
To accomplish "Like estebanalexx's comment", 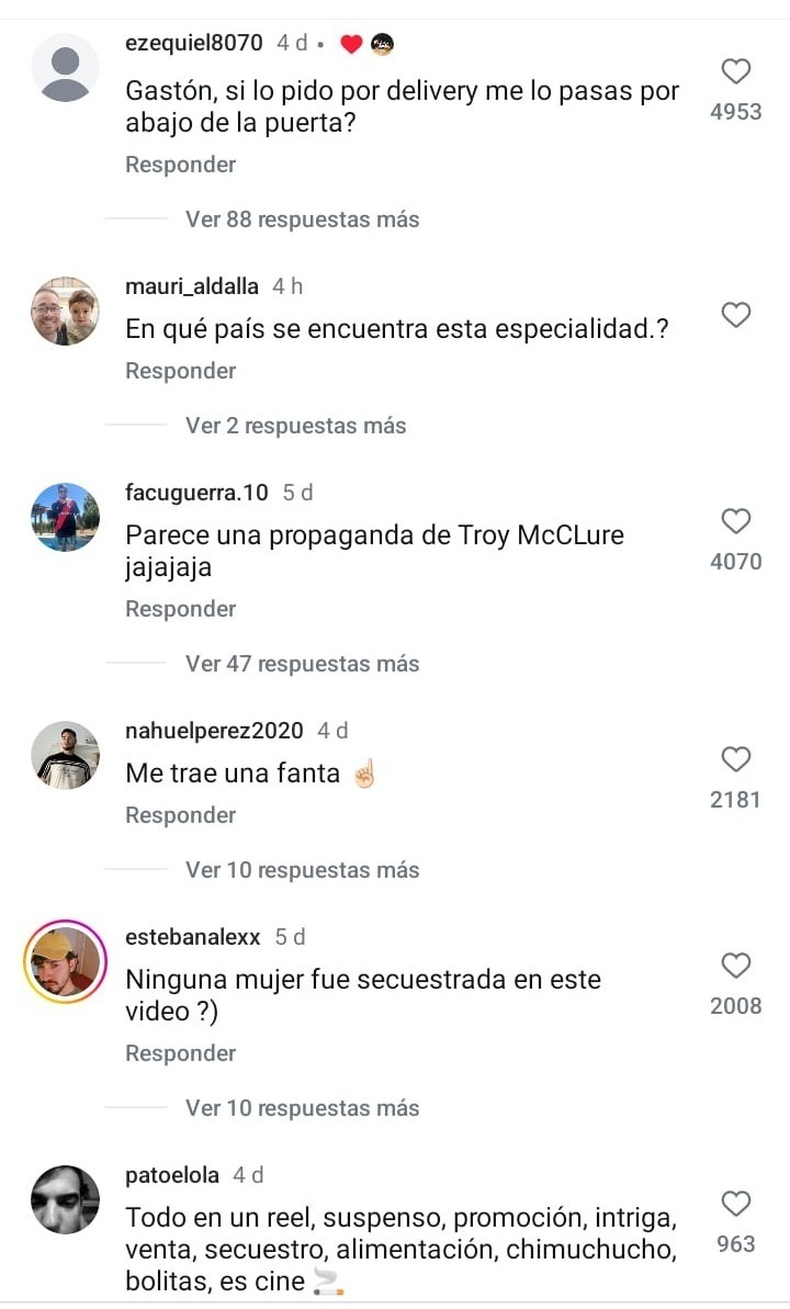I will pos(735,966).
